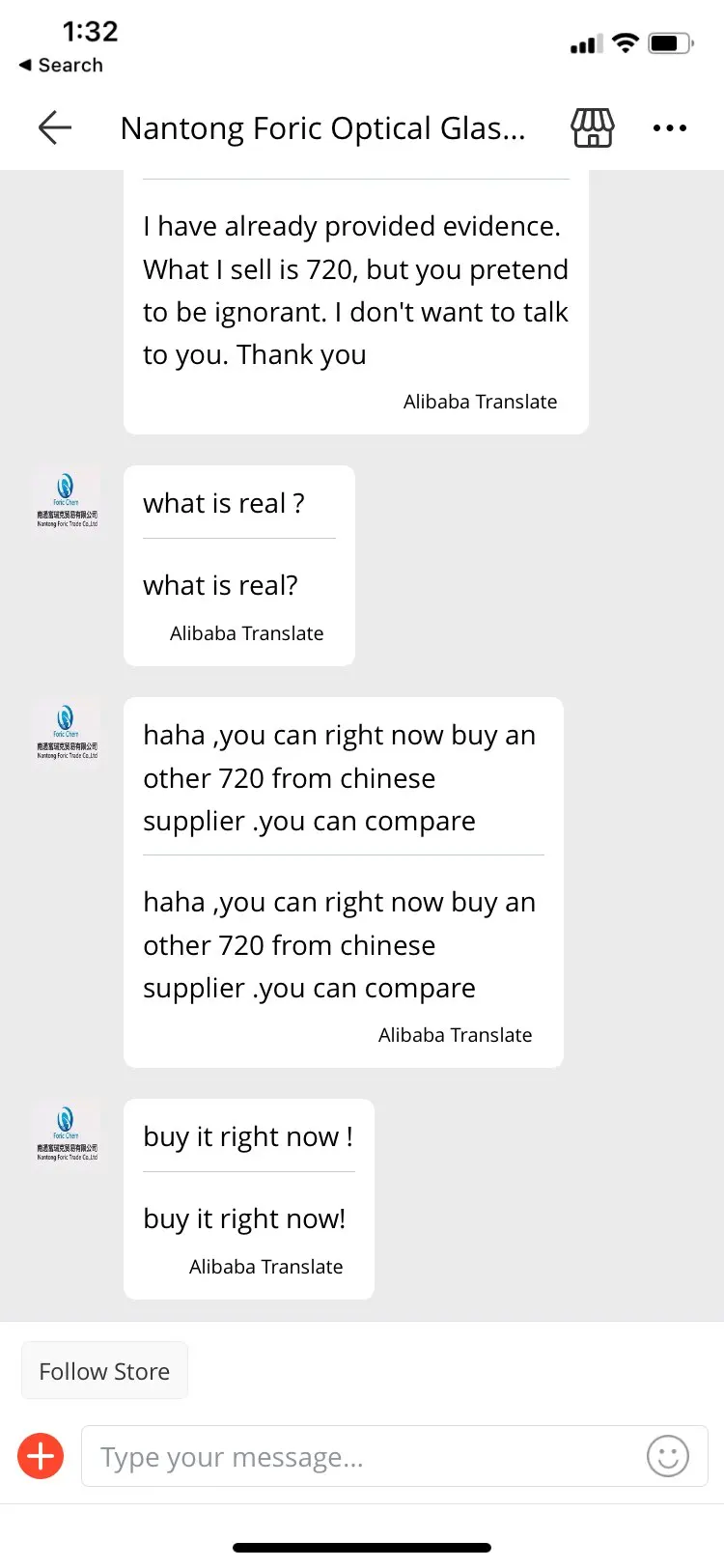
Task: Open the three-dot overflow menu
Action: pos(670,127)
